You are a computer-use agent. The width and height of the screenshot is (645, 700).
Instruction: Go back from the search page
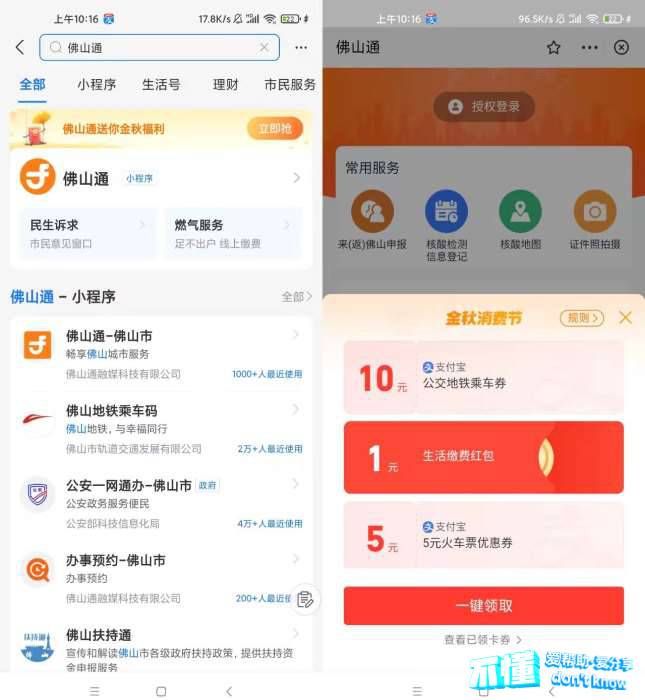tap(19, 47)
